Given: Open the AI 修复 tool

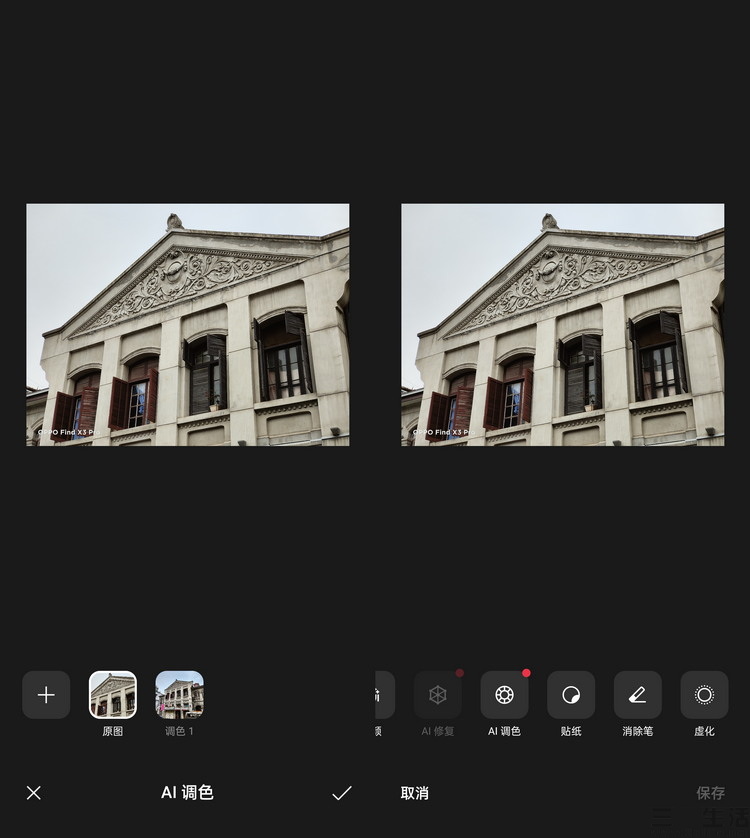Looking at the screenshot, I should click(438, 695).
